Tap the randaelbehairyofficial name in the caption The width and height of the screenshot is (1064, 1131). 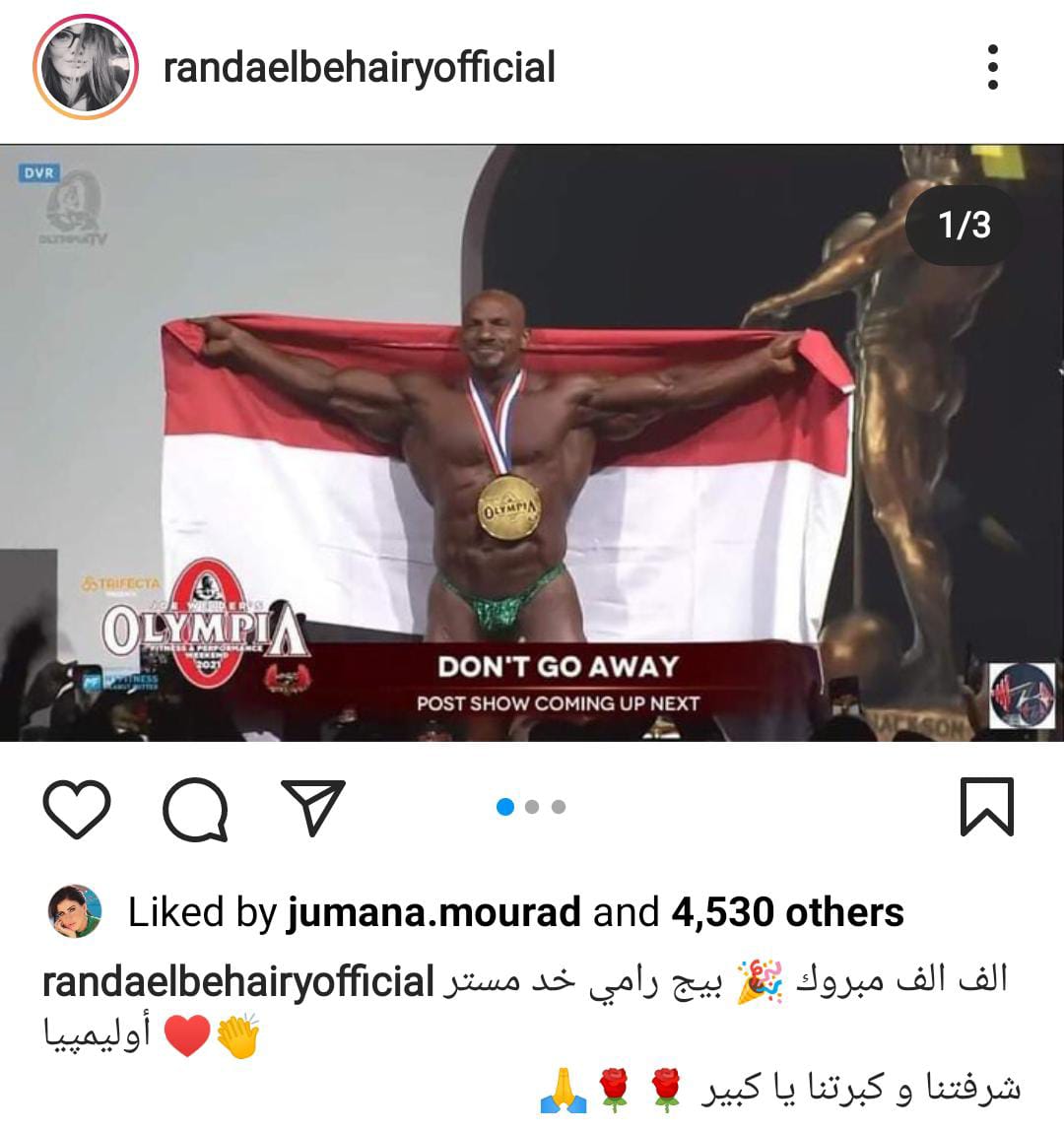tap(238, 981)
